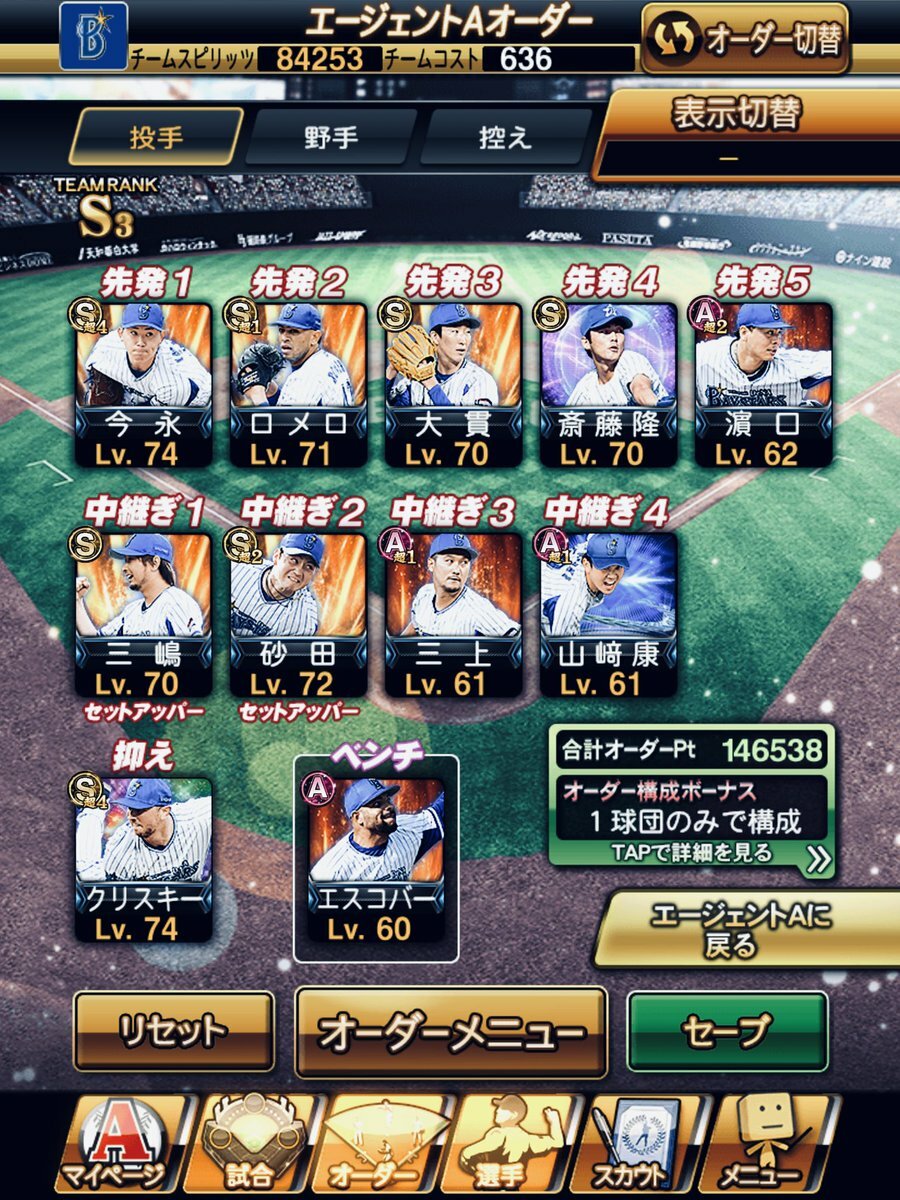Return via エージェントAに戻る button
The width and height of the screenshot is (900, 1200).
point(742,929)
